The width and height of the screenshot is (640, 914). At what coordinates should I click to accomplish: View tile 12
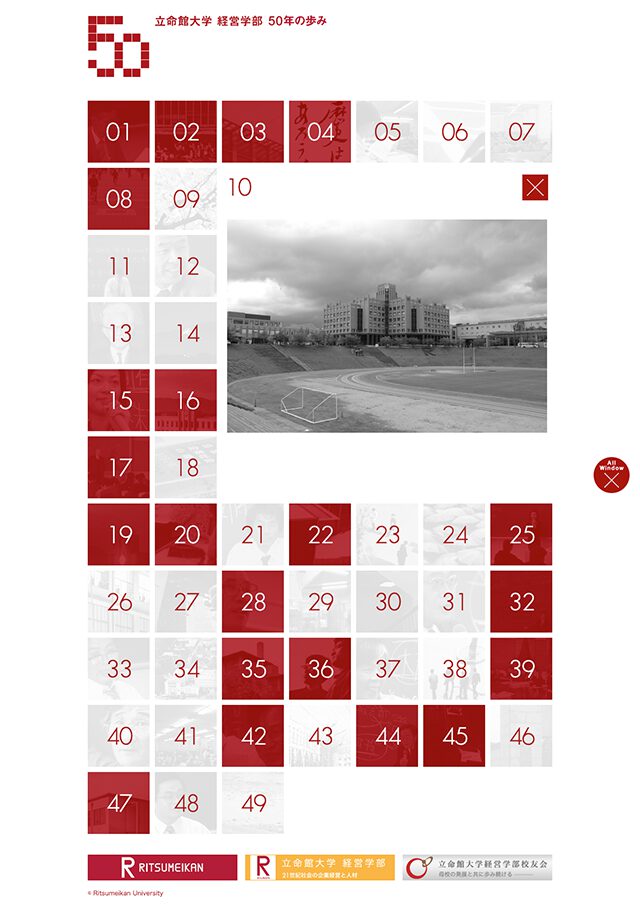coord(186,266)
